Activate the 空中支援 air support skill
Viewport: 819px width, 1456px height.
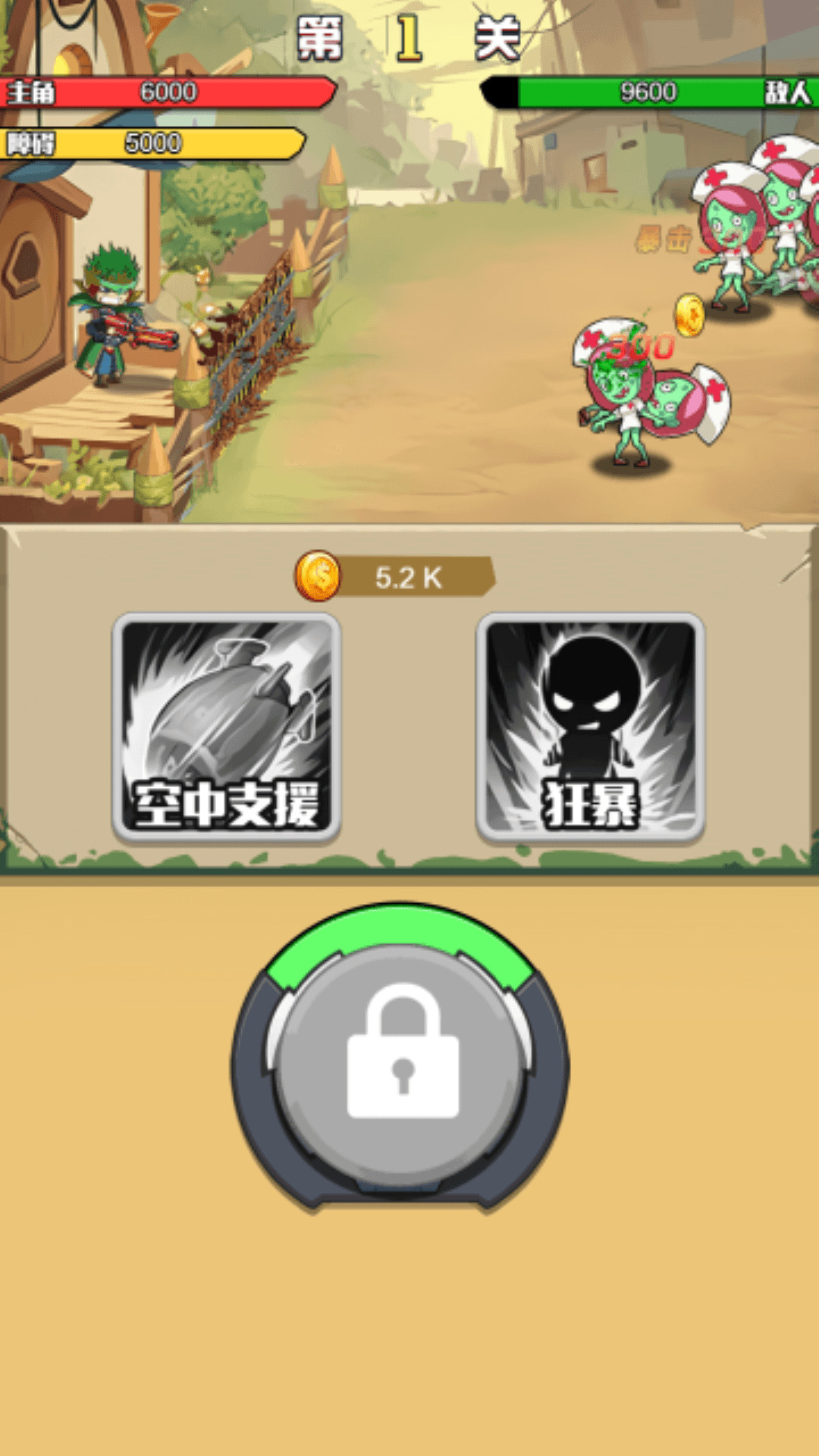pyautogui.click(x=226, y=728)
